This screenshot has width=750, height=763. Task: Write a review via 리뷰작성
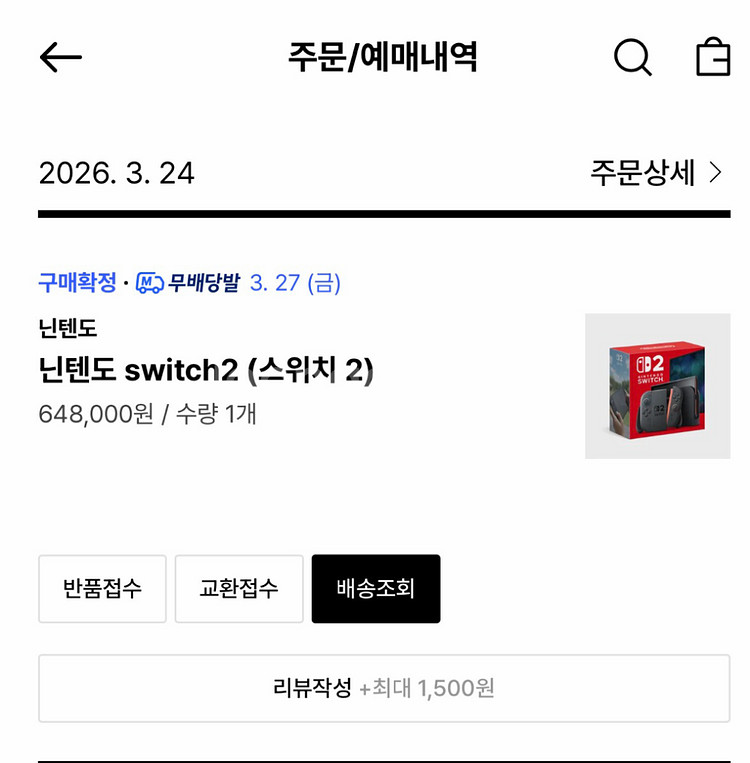[x=384, y=688]
